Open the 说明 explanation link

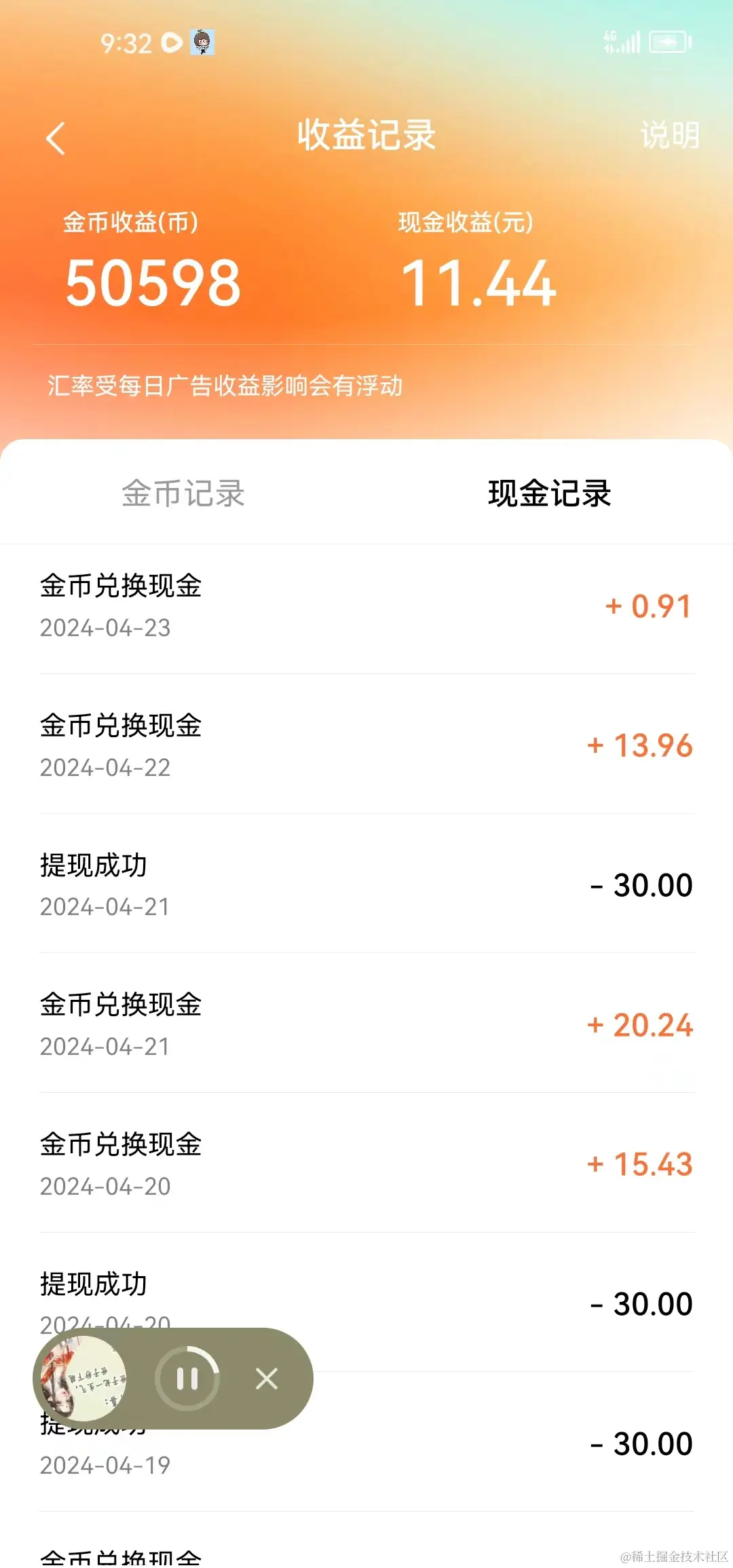[669, 135]
